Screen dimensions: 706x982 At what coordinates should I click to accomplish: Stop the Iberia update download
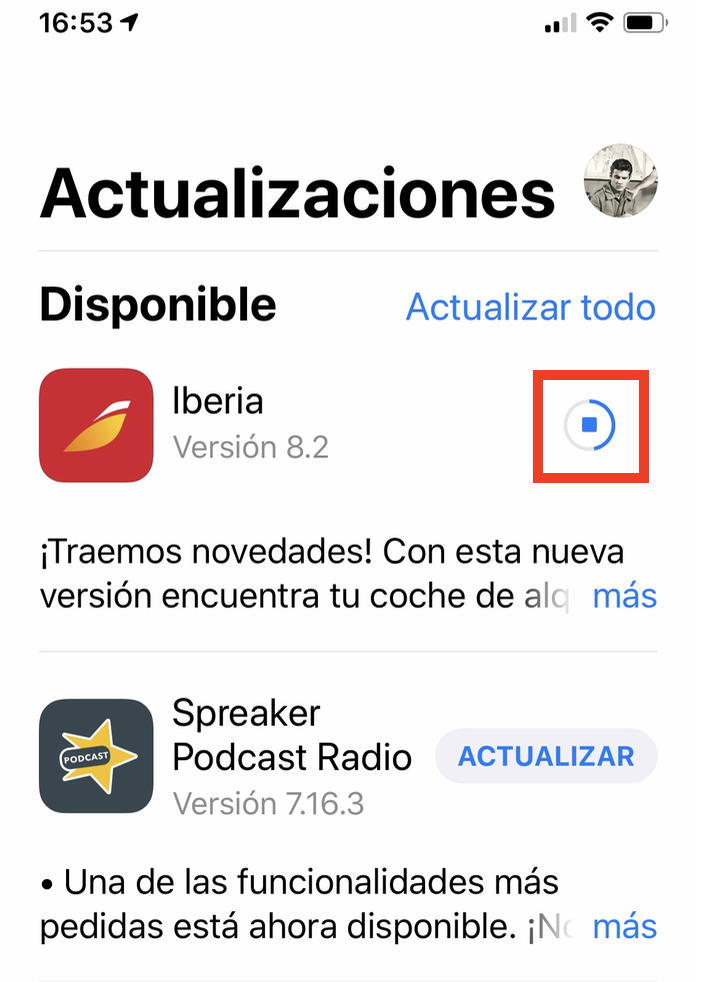point(590,425)
